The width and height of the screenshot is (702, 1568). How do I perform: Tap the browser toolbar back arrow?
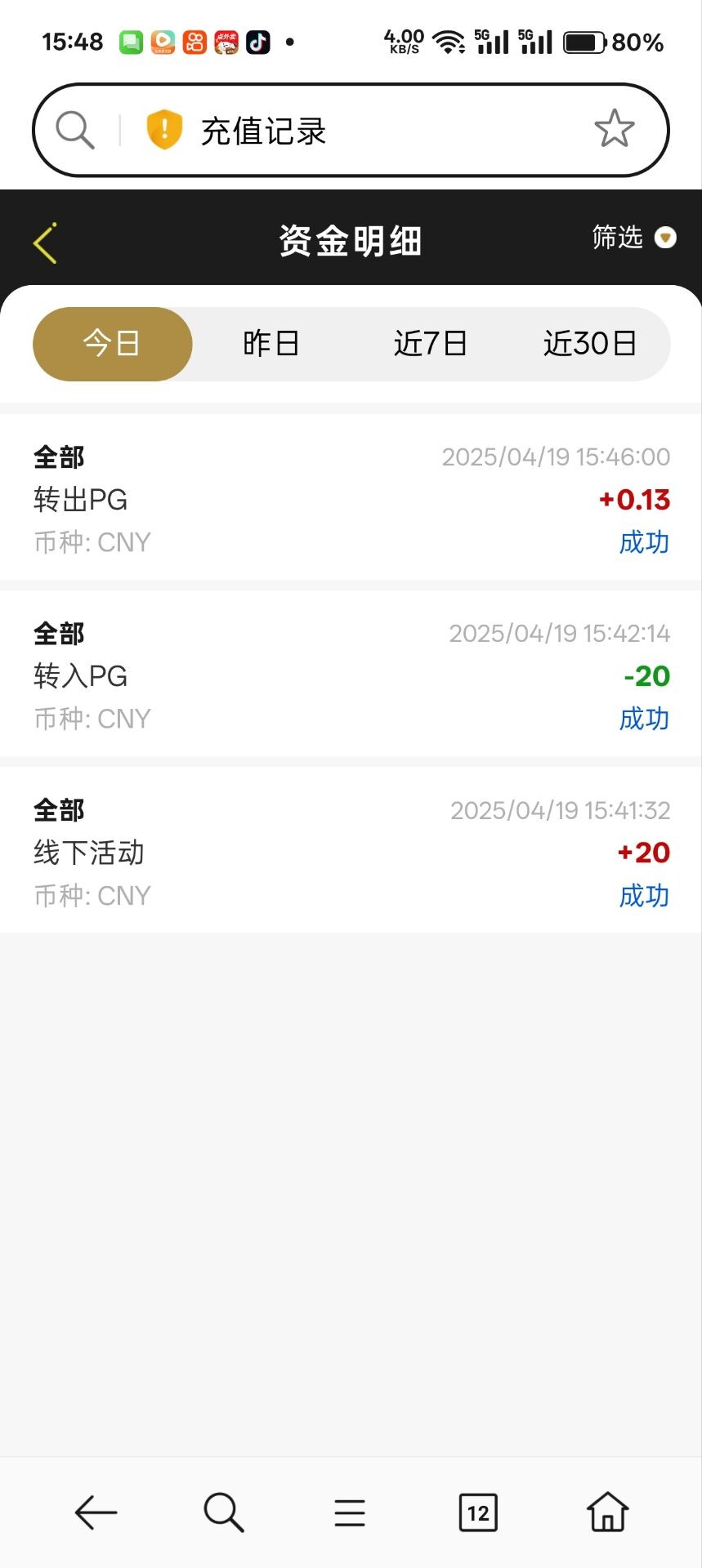click(x=96, y=1512)
